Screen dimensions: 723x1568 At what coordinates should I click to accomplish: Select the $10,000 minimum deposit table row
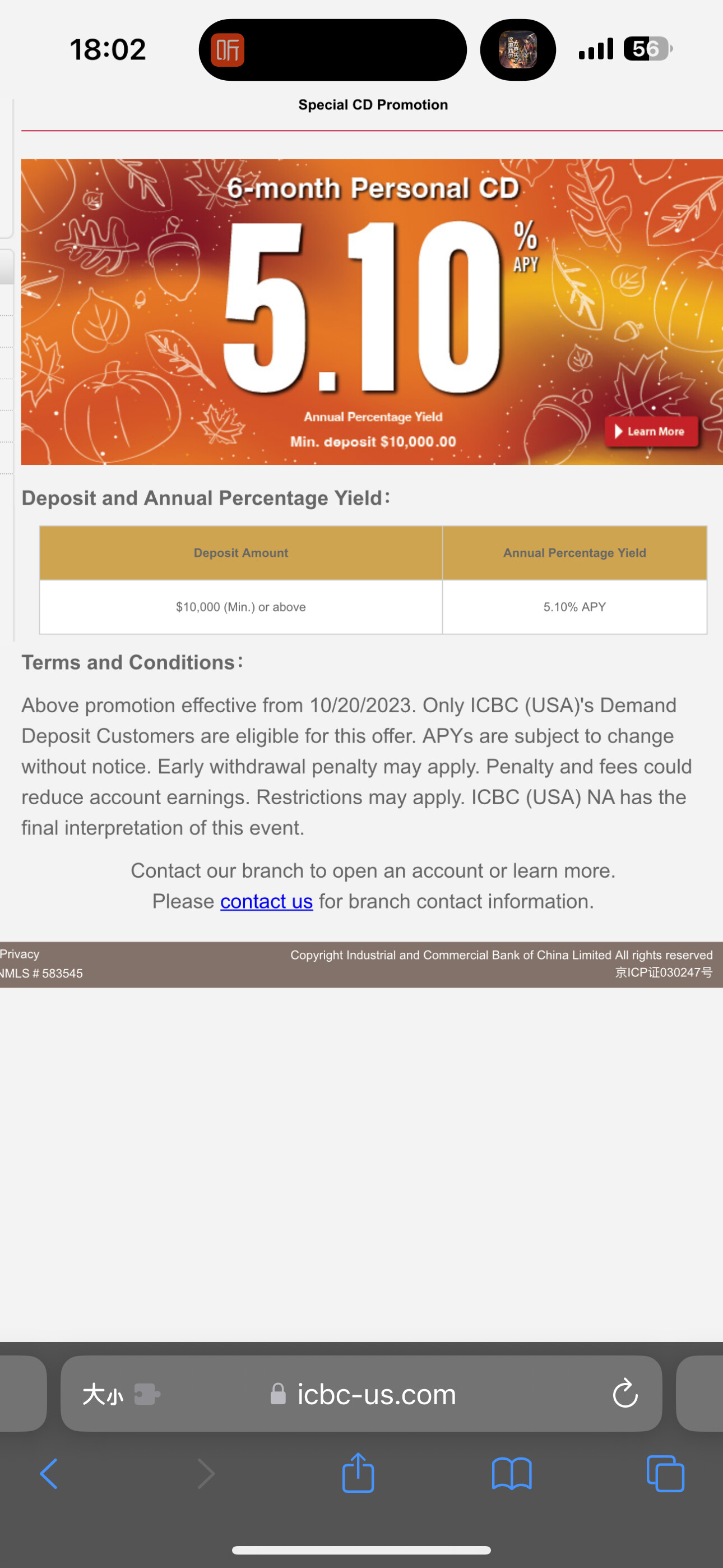(240, 606)
